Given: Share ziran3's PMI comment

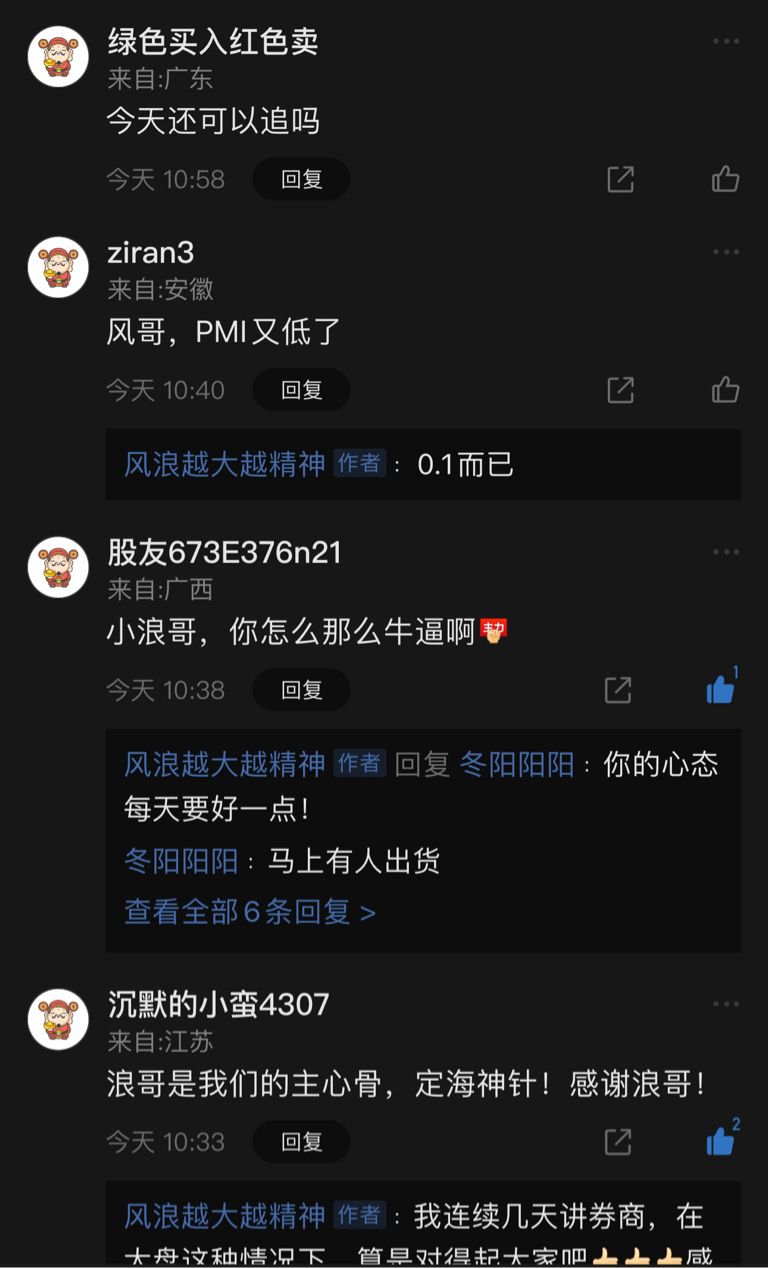Looking at the screenshot, I should [620, 390].
